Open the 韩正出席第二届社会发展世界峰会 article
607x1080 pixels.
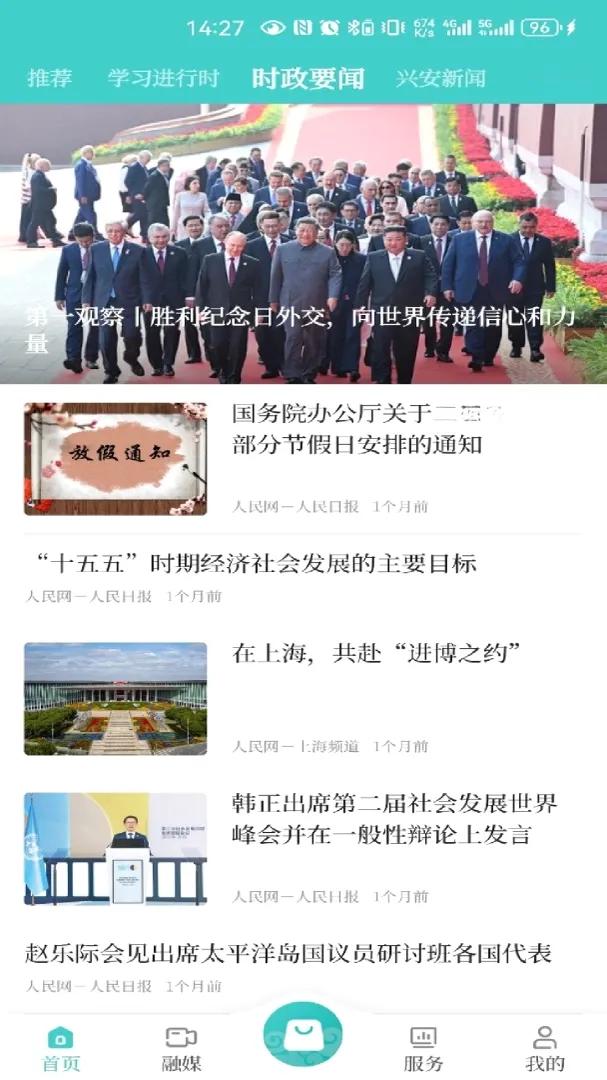point(303,849)
